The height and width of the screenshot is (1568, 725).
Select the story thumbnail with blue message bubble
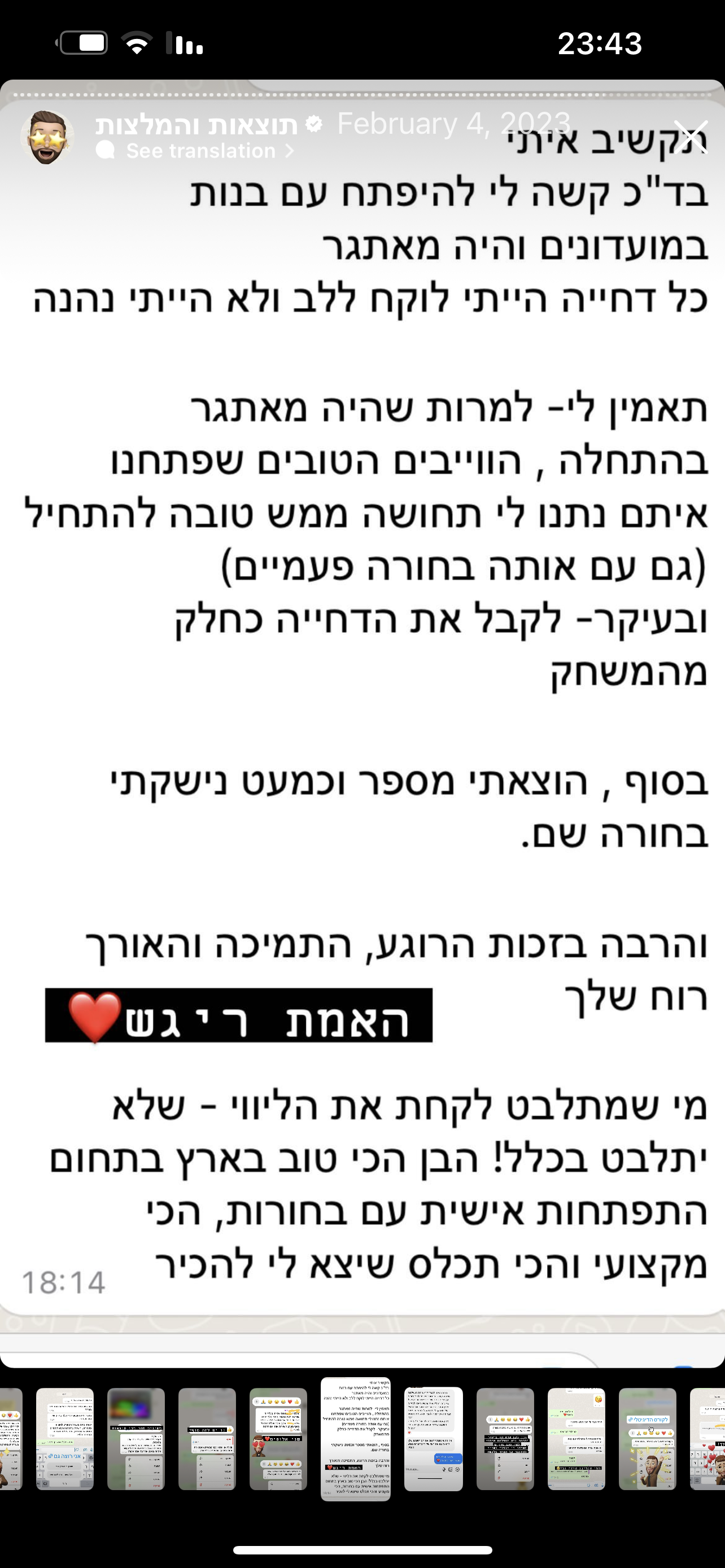(434, 1439)
